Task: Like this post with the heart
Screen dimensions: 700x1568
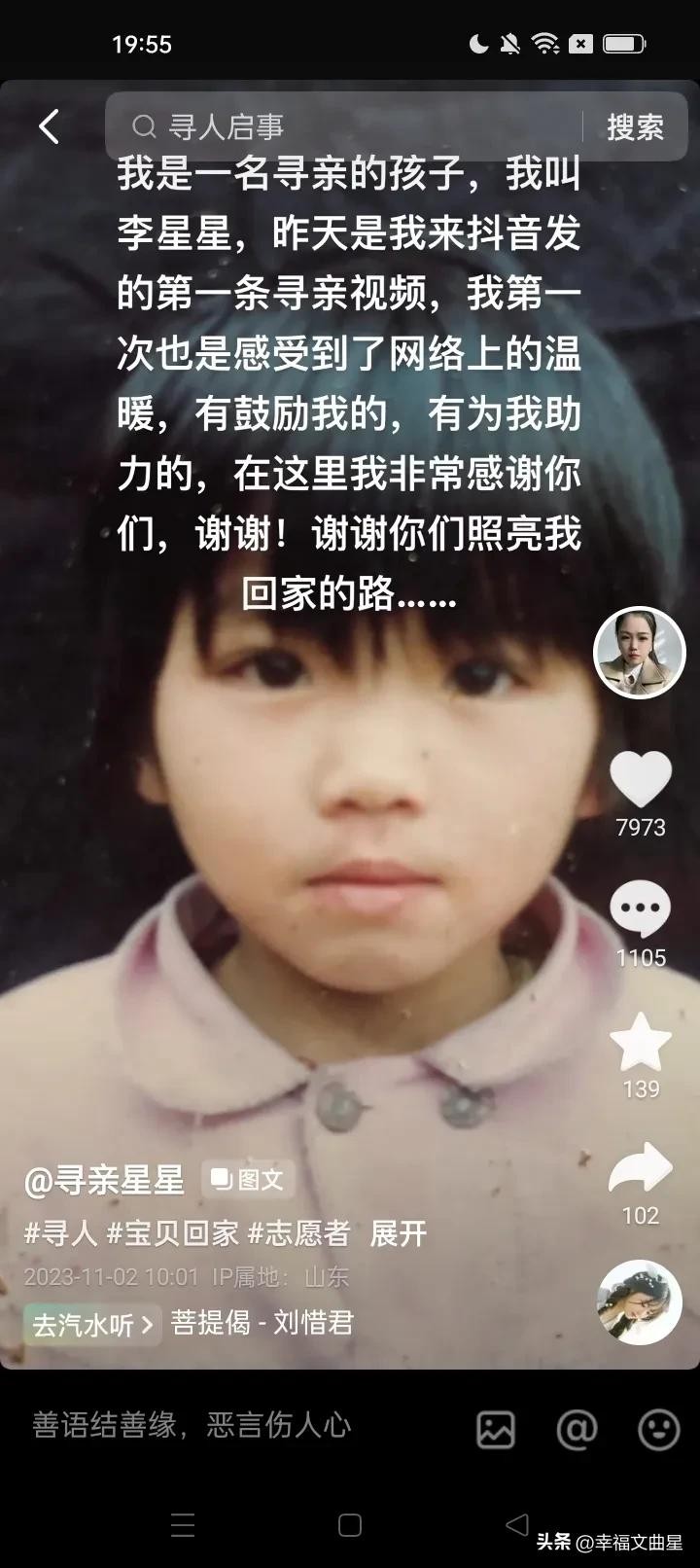Action: [640, 780]
